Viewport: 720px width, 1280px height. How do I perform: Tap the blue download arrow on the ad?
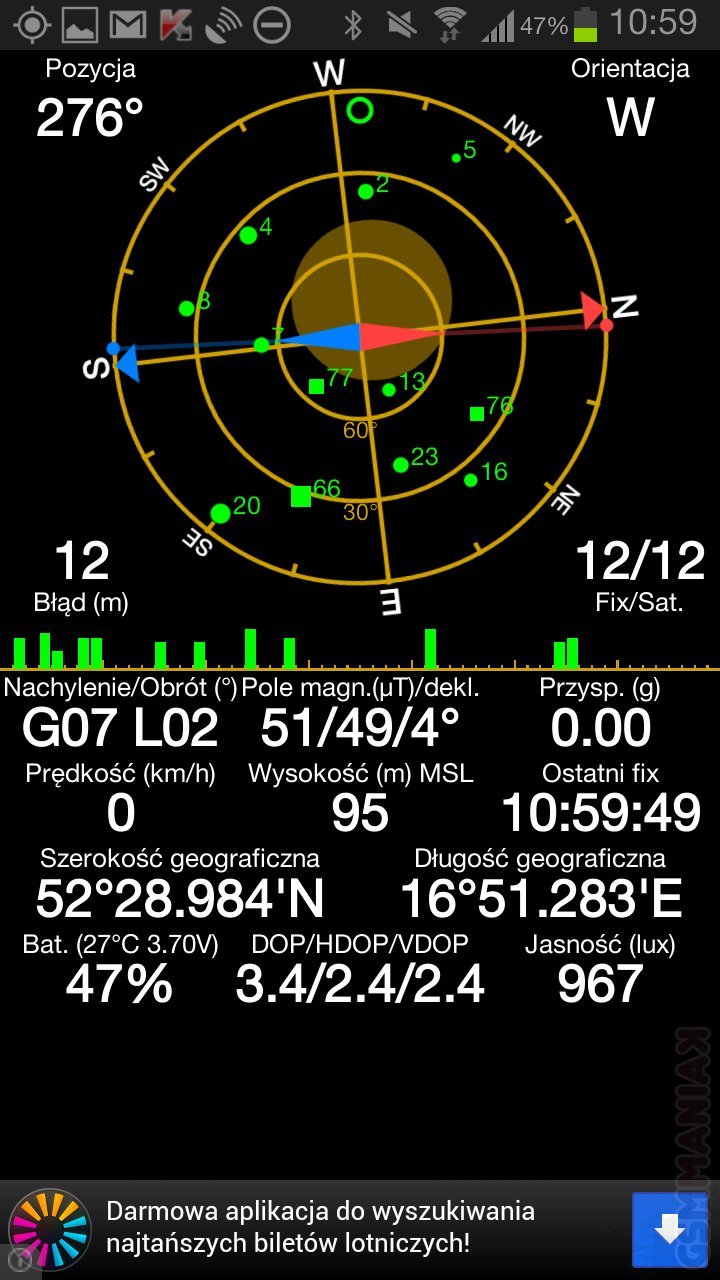[670, 1230]
